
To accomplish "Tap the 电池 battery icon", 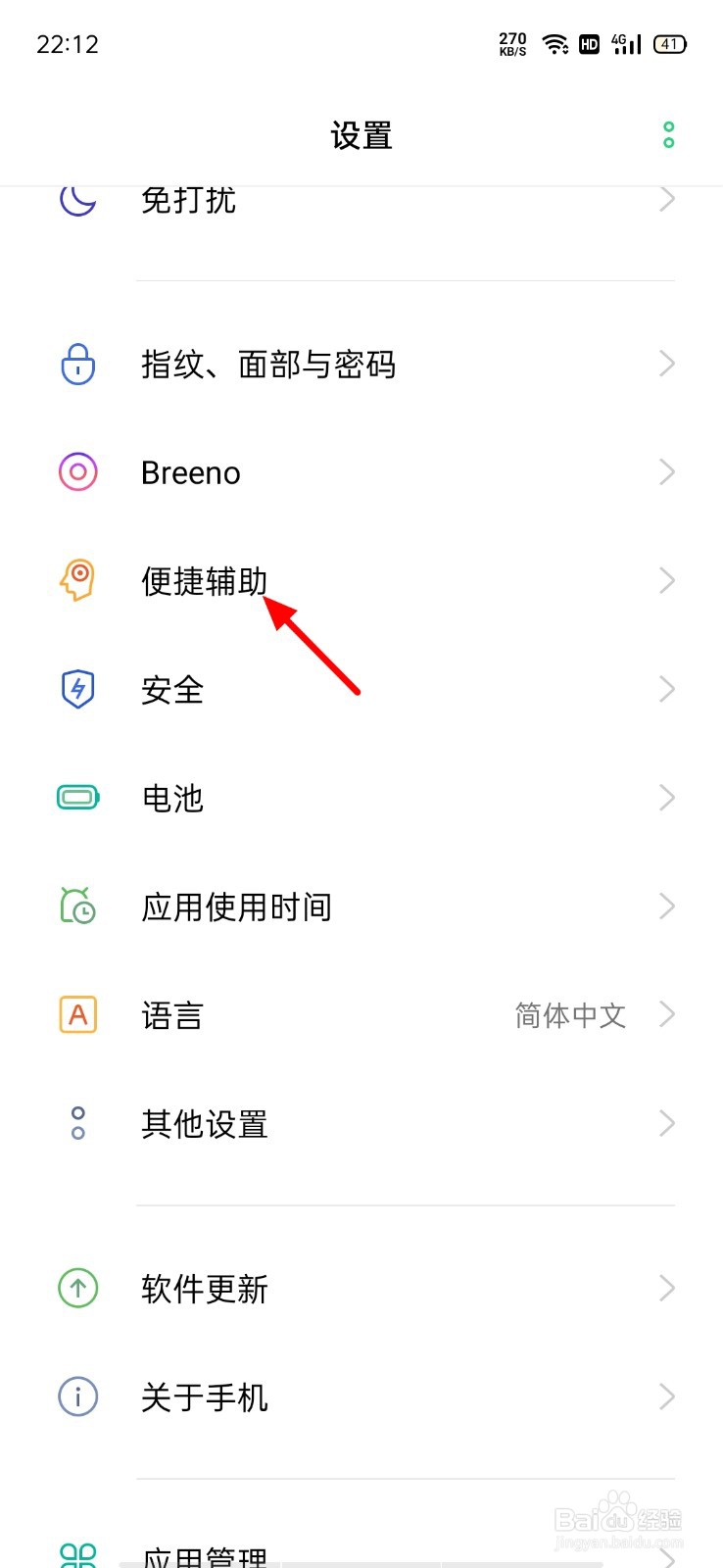I will click(x=77, y=798).
